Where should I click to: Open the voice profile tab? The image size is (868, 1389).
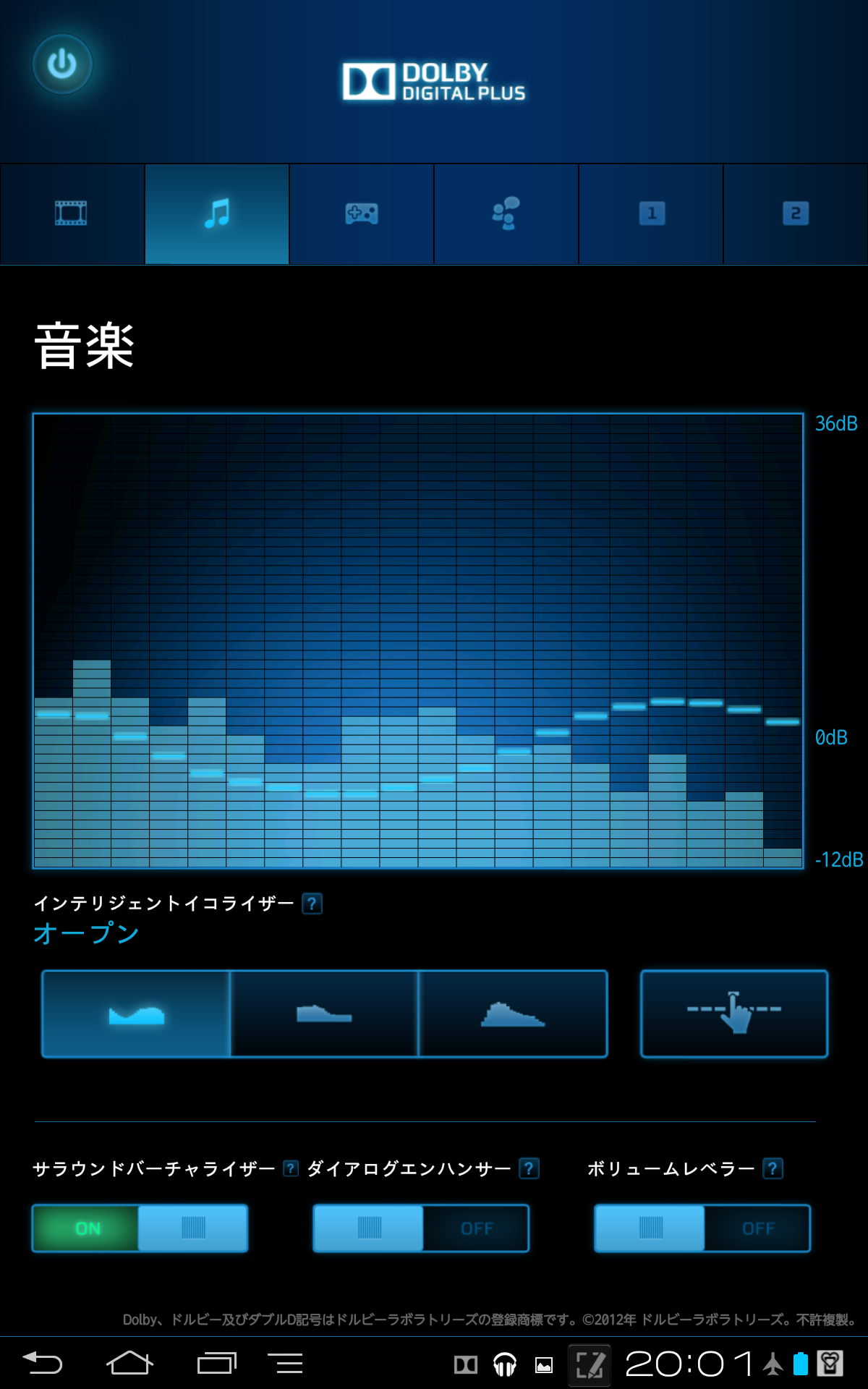tap(506, 214)
